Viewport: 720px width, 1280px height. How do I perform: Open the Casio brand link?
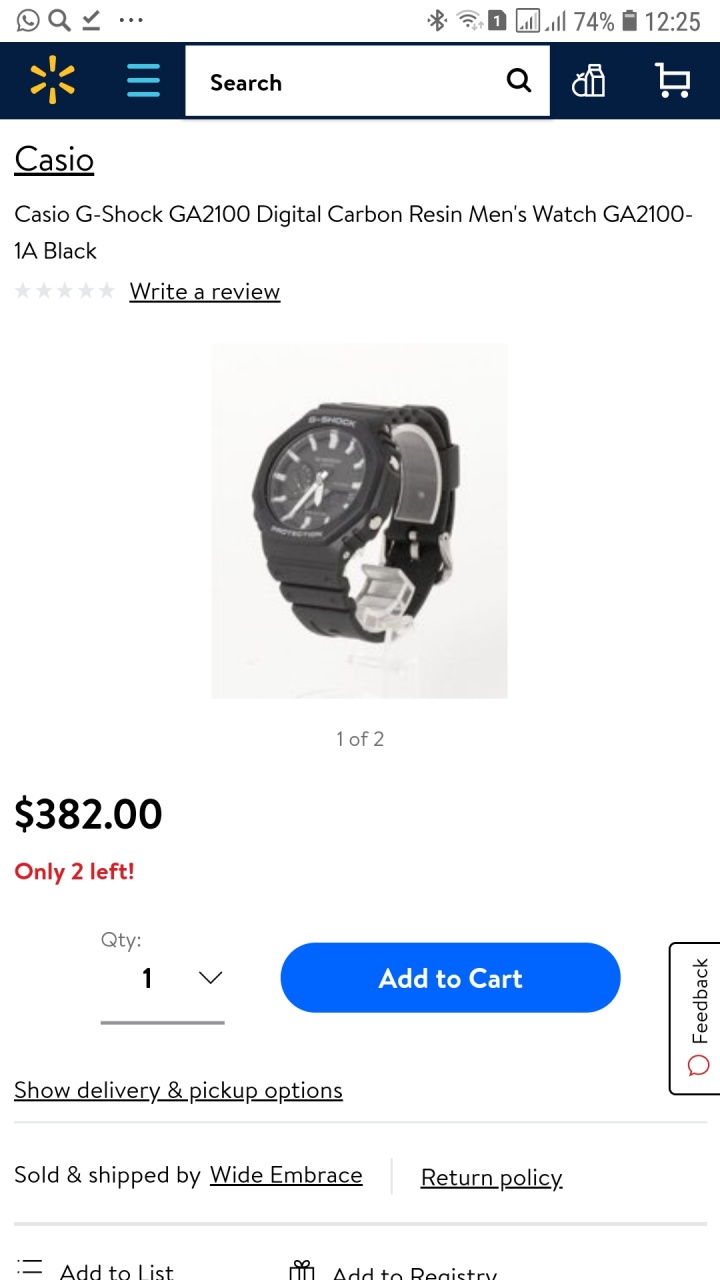click(54, 160)
